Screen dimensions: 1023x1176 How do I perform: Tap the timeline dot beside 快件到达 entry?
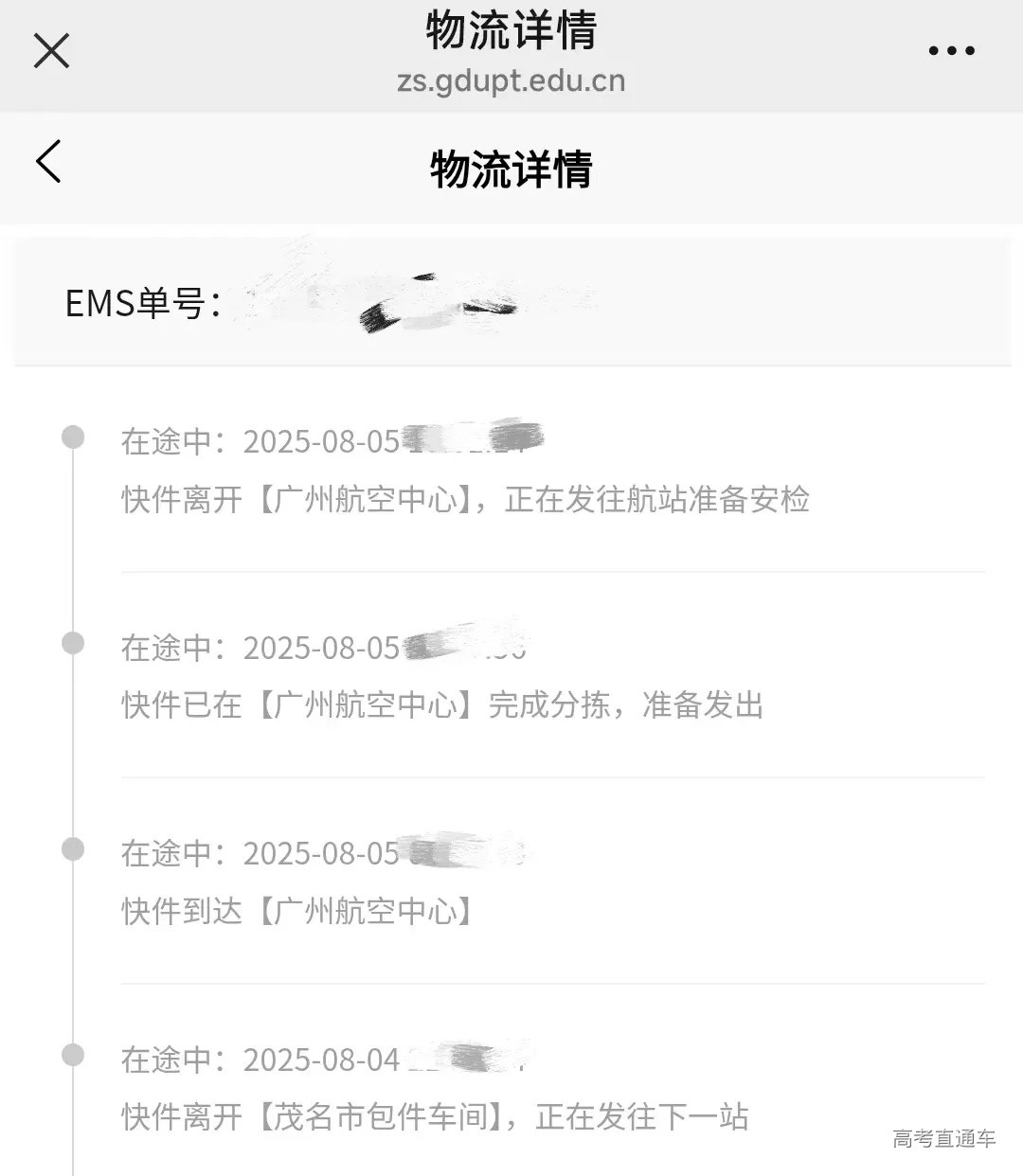click(71, 850)
